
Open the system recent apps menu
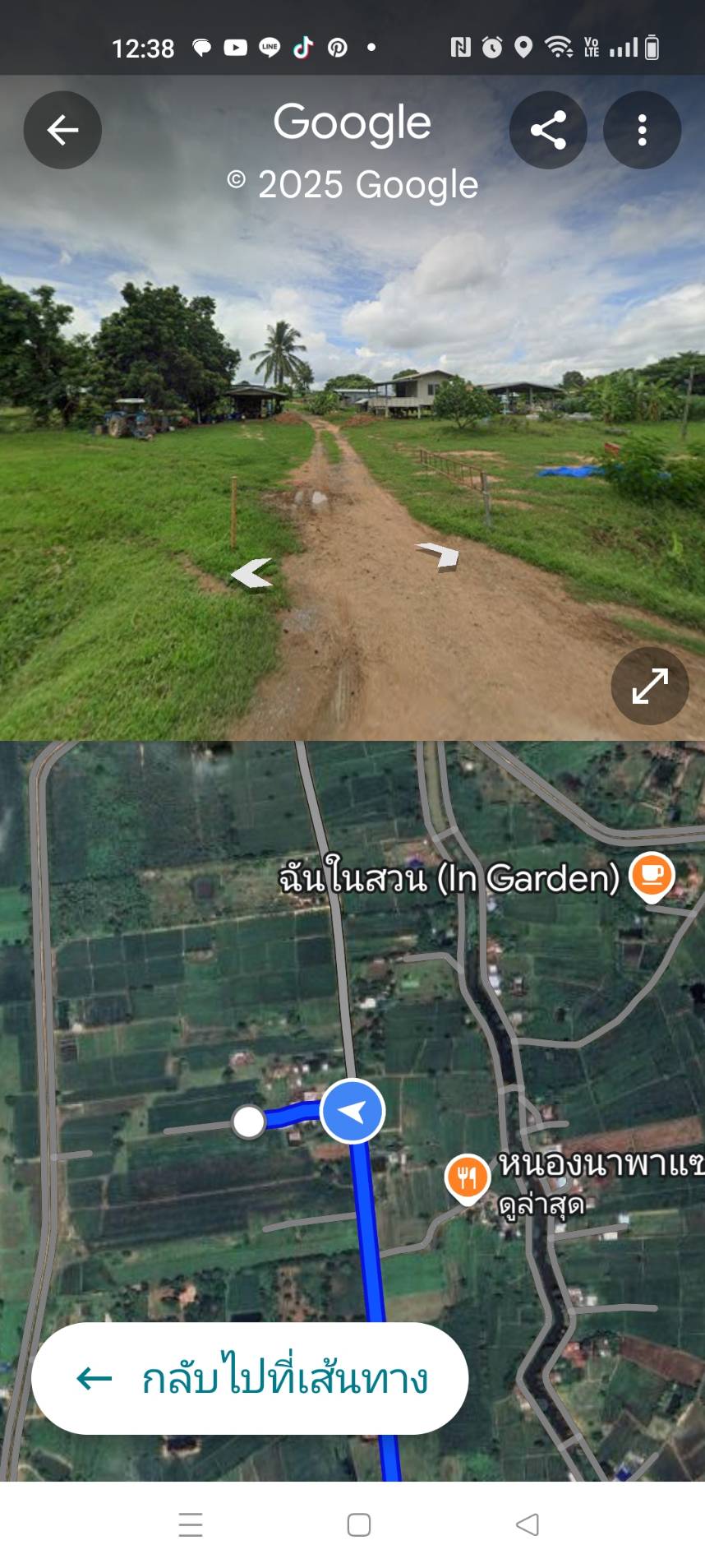pyautogui.click(x=191, y=1524)
